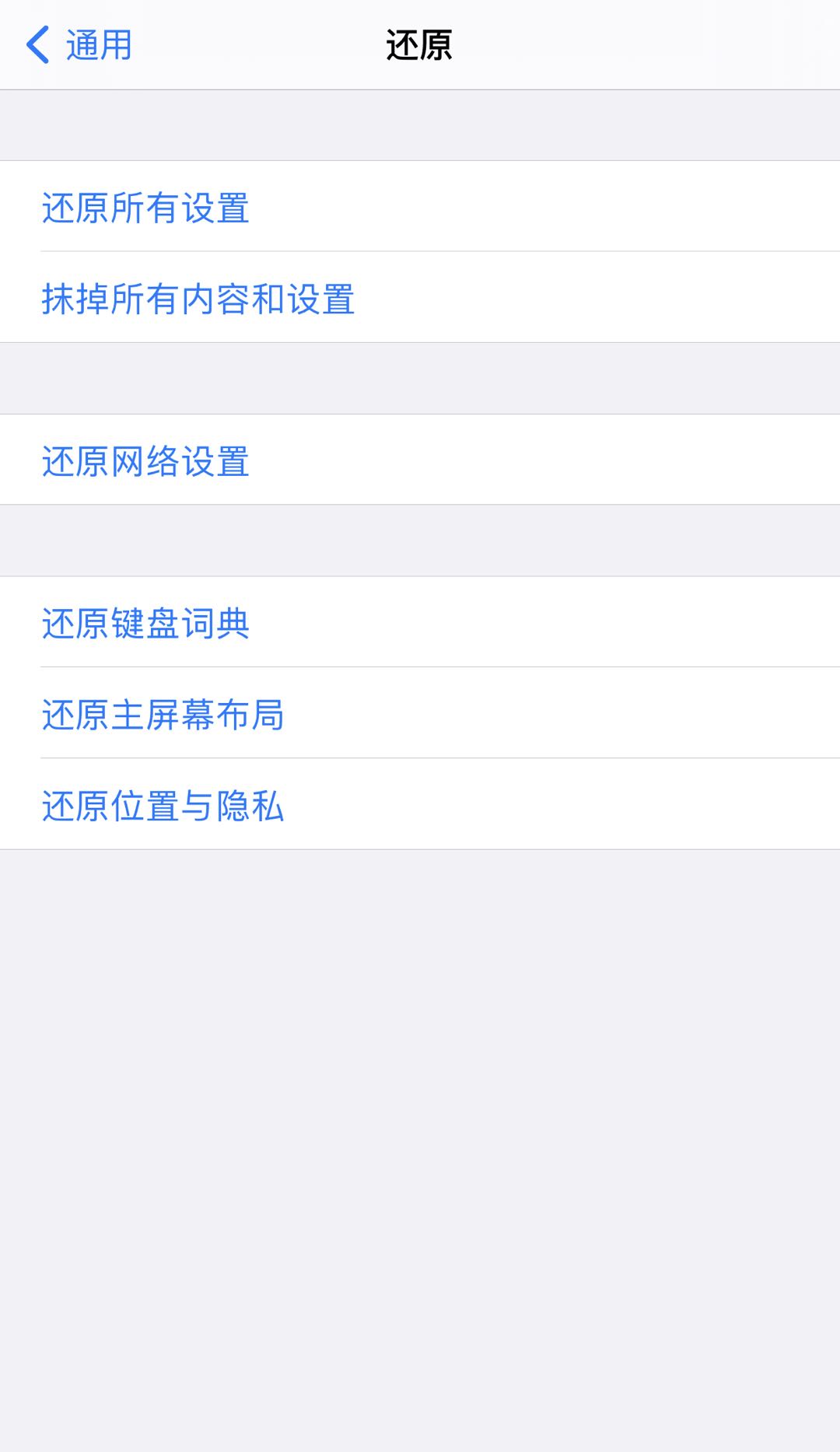Tap the 还原 navigation bar title
The width and height of the screenshot is (840, 1452).
point(420,43)
